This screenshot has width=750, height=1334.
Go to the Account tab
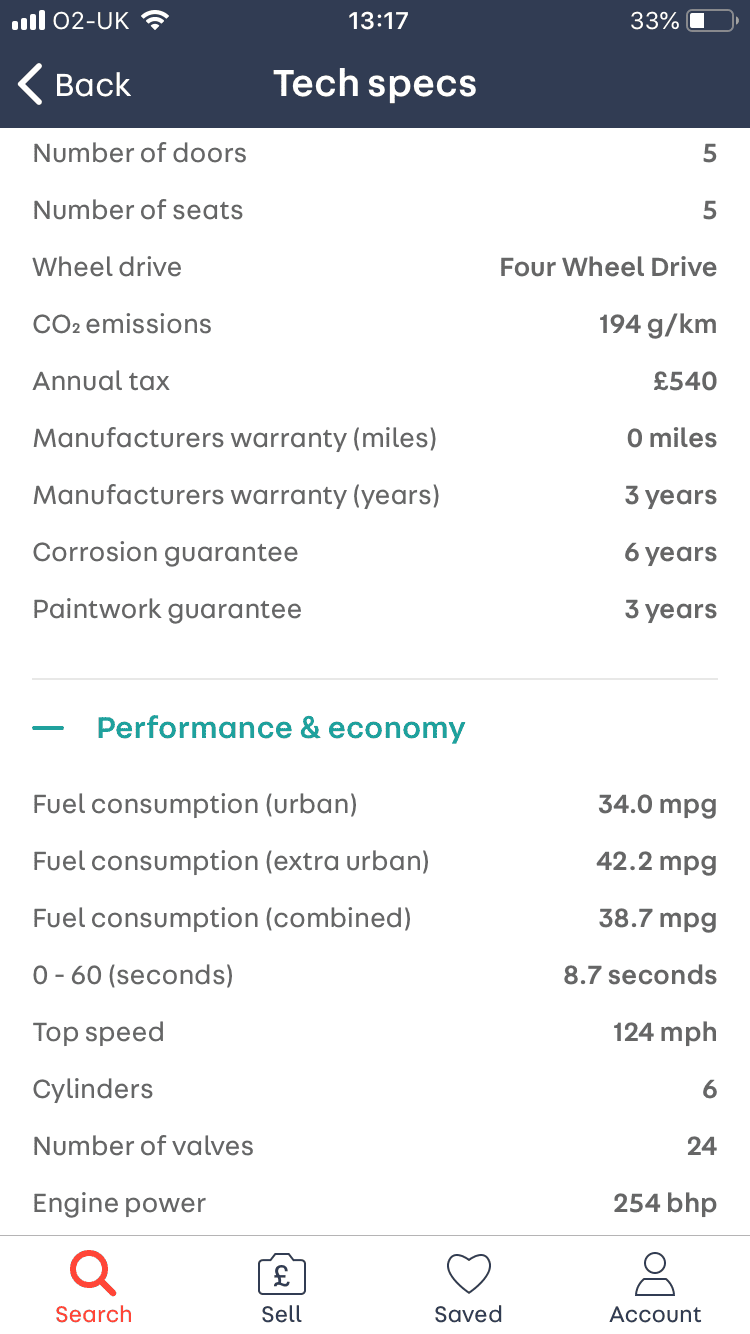(656, 1288)
